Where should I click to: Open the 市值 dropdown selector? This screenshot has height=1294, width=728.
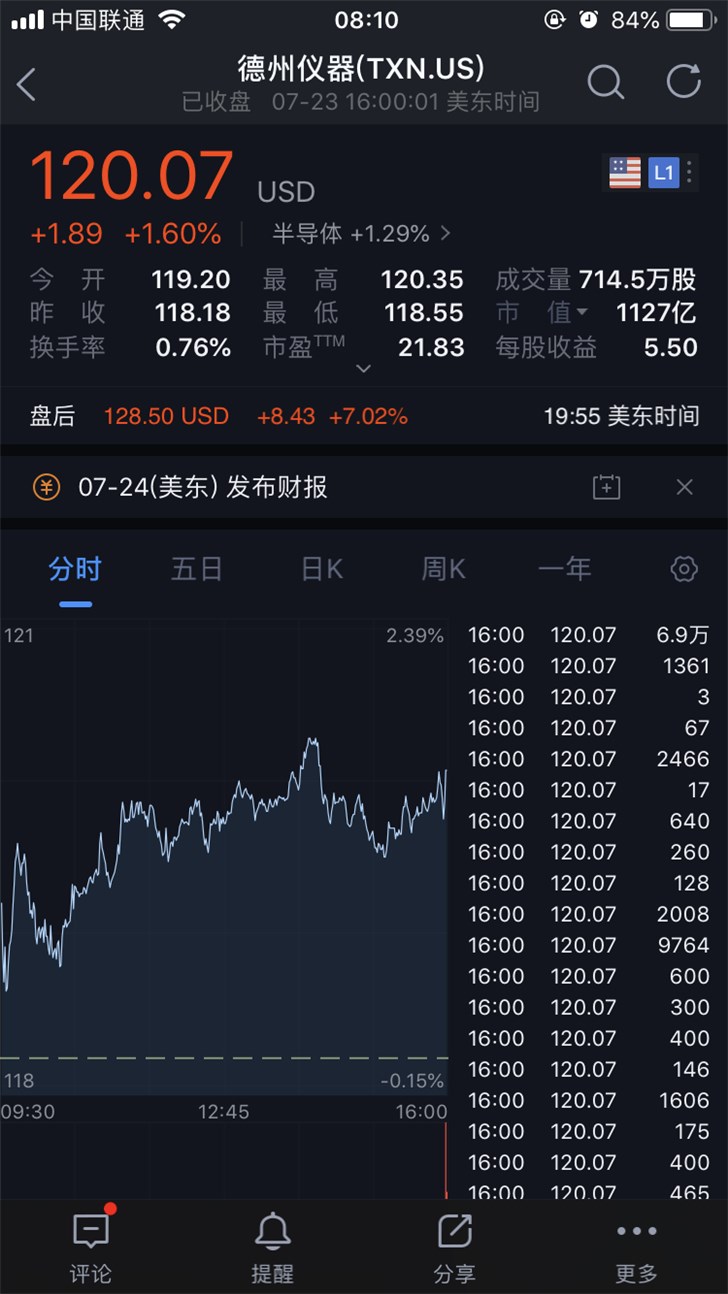[581, 313]
